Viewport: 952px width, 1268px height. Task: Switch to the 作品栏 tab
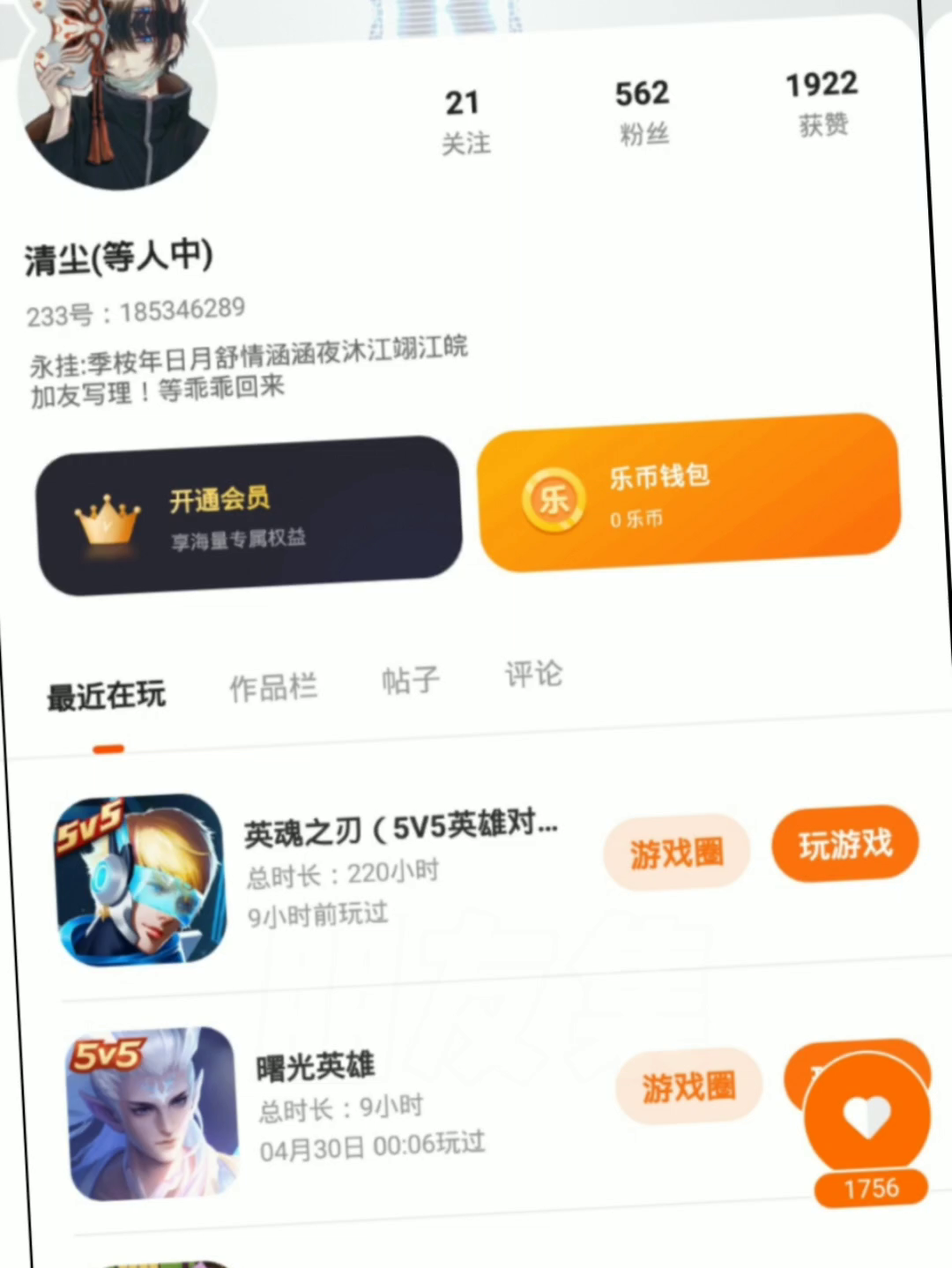tap(273, 687)
